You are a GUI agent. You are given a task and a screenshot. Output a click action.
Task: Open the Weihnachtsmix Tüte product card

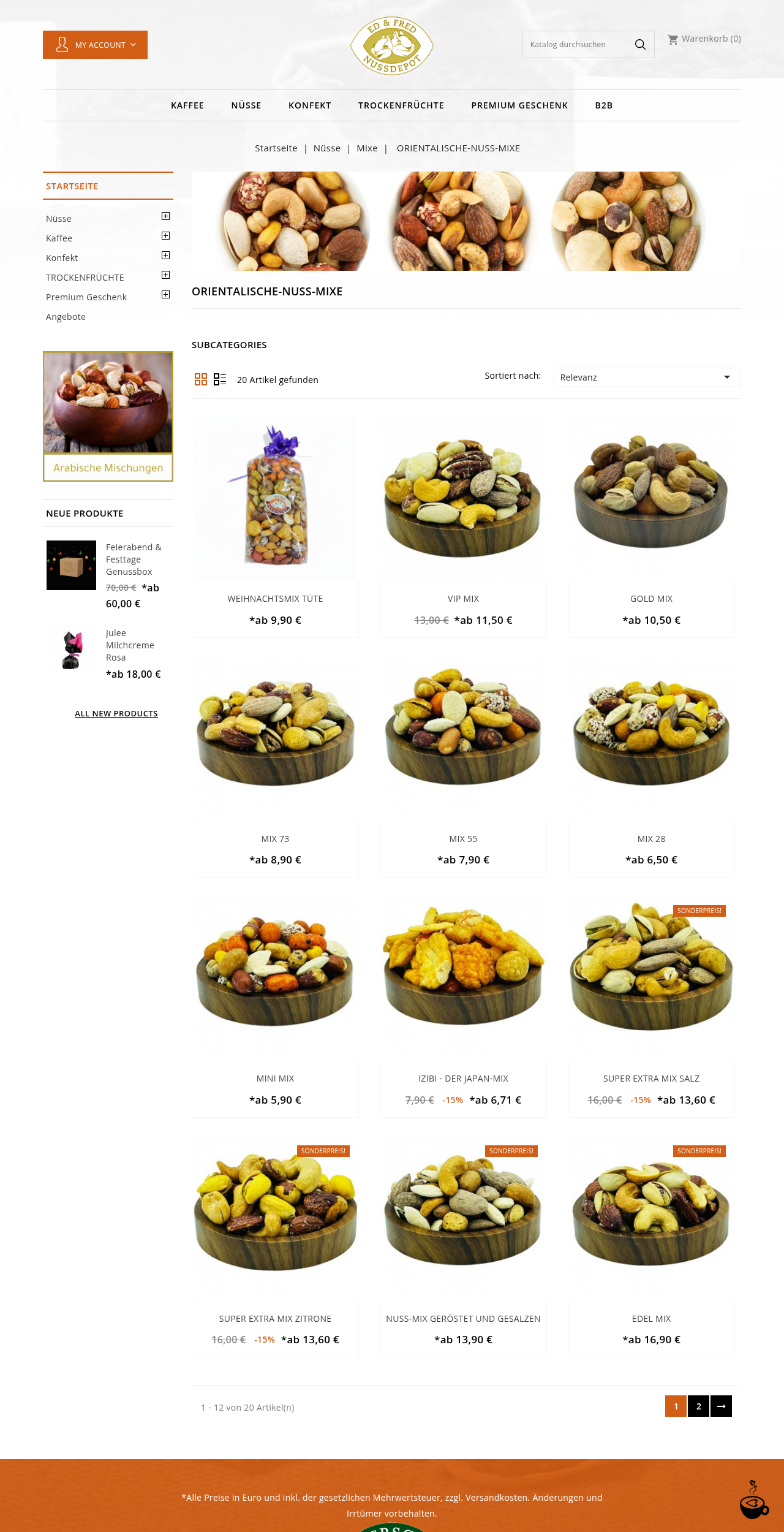coord(275,599)
